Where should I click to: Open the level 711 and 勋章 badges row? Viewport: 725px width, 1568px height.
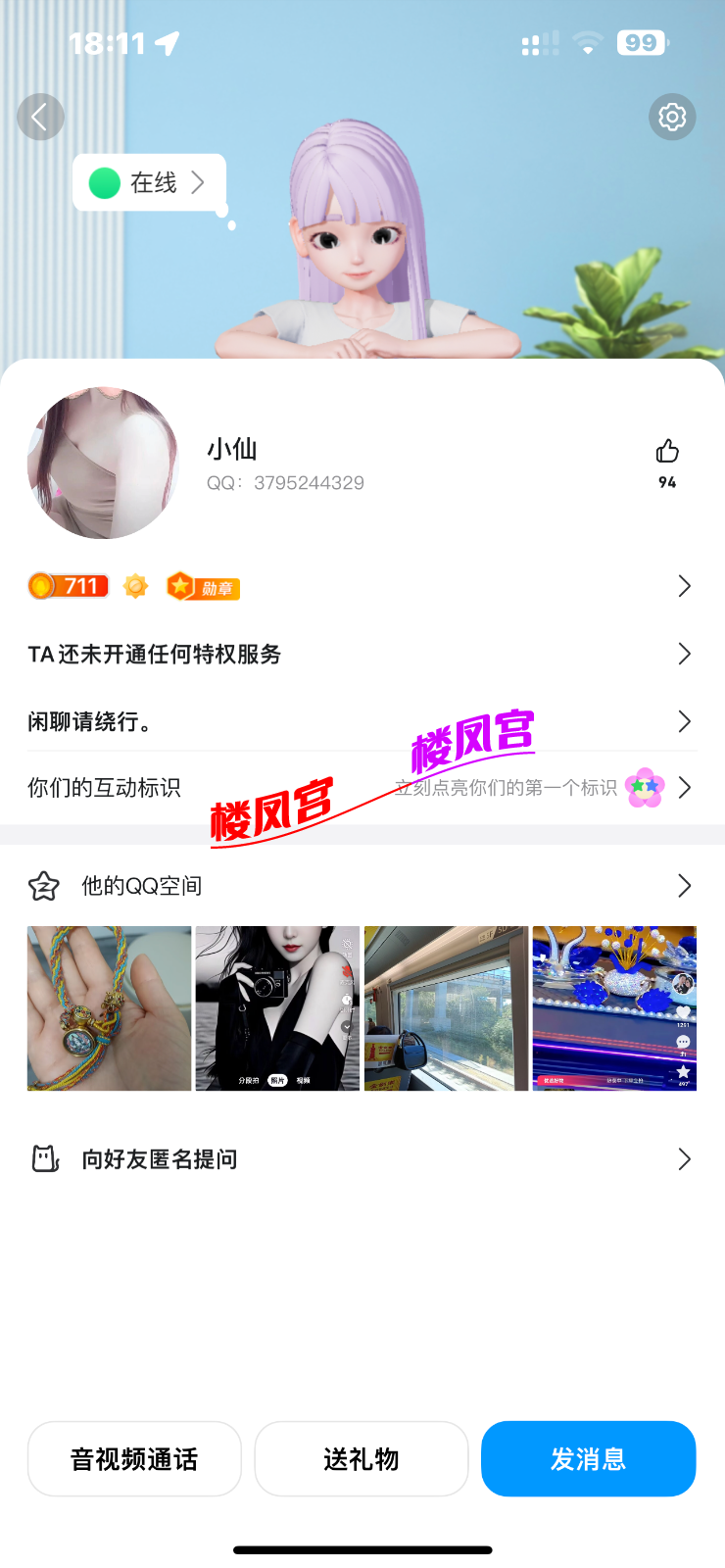(x=361, y=586)
